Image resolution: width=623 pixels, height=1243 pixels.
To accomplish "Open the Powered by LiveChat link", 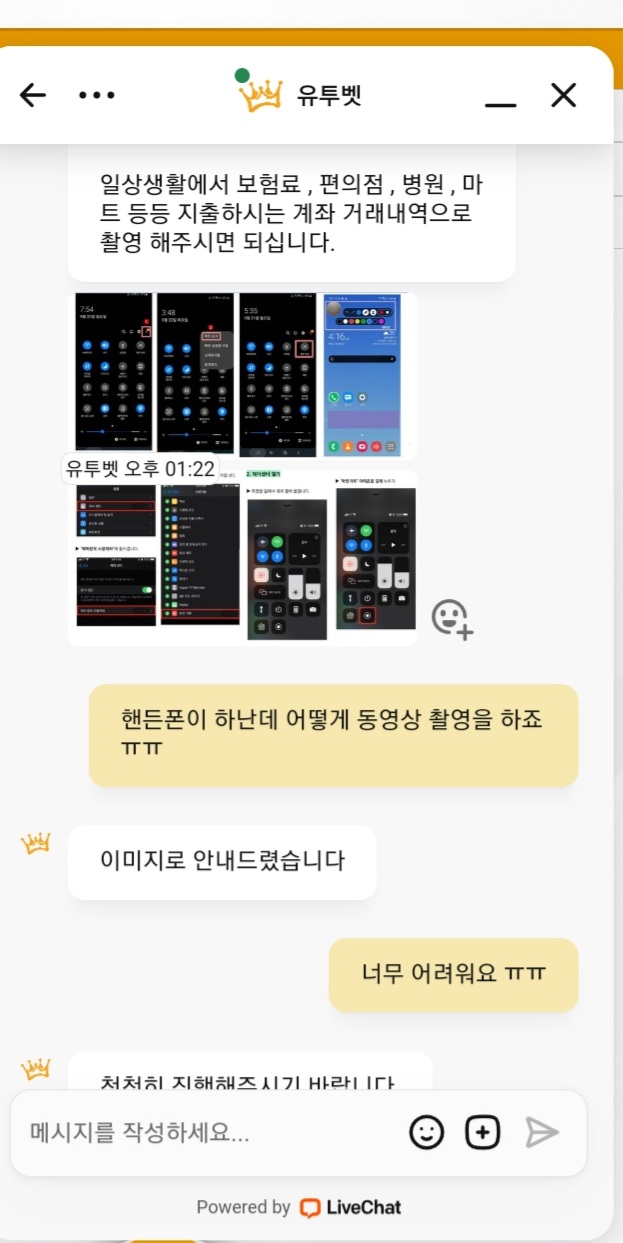I will coord(299,1207).
